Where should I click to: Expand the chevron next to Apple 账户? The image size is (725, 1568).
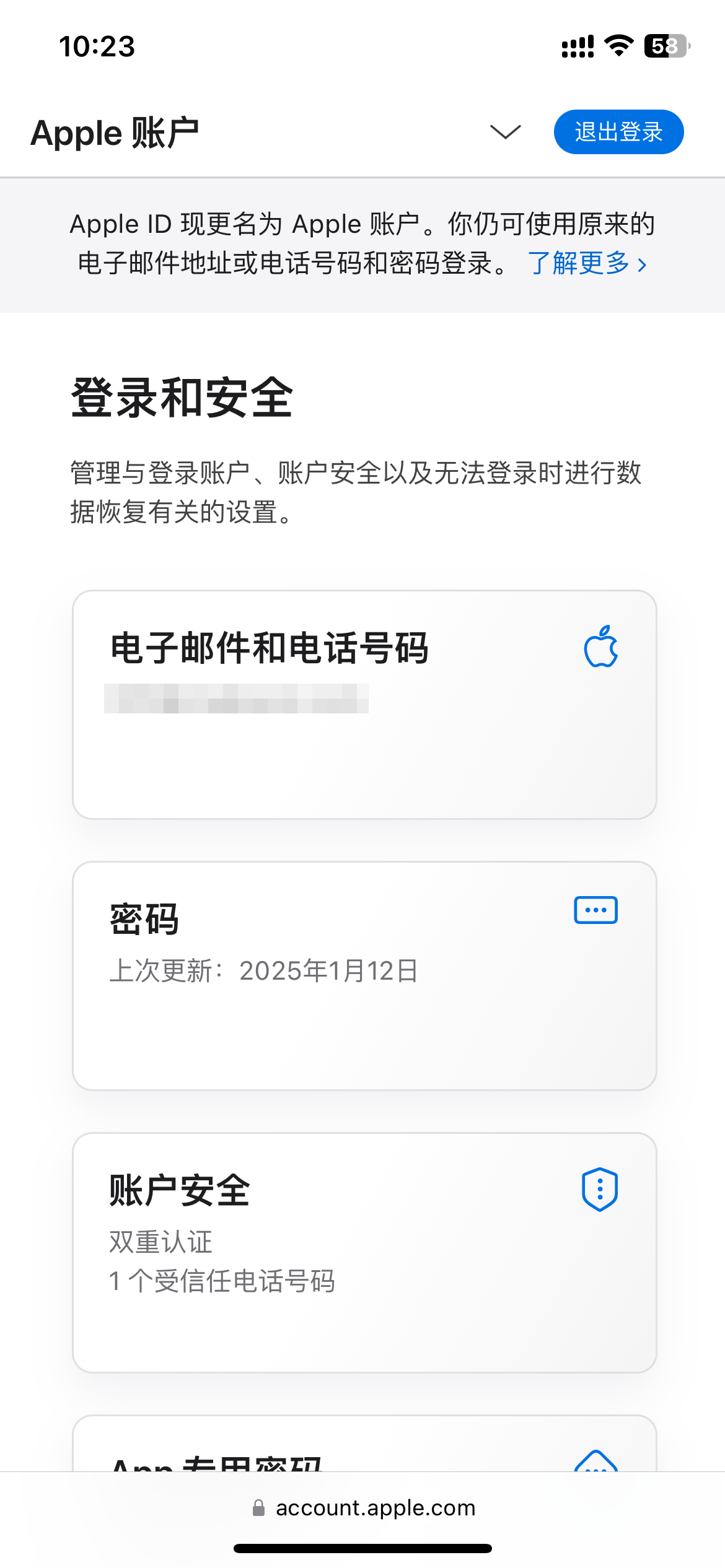[504, 131]
